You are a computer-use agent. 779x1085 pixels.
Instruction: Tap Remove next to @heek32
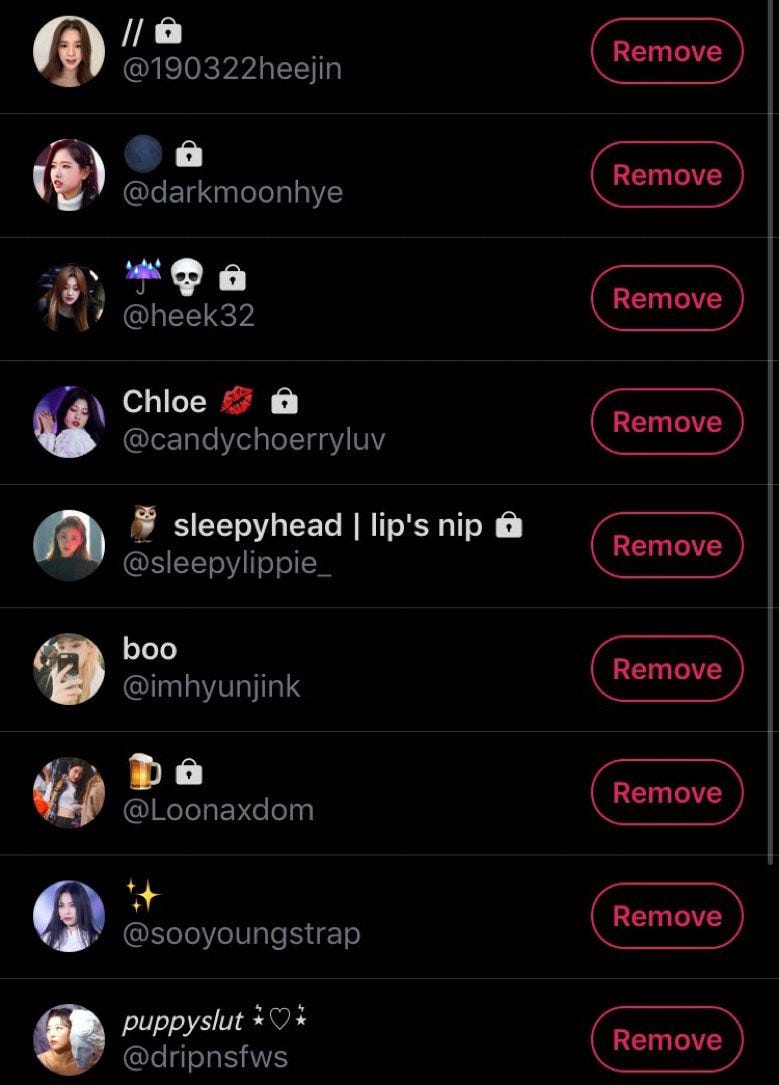pos(667,298)
